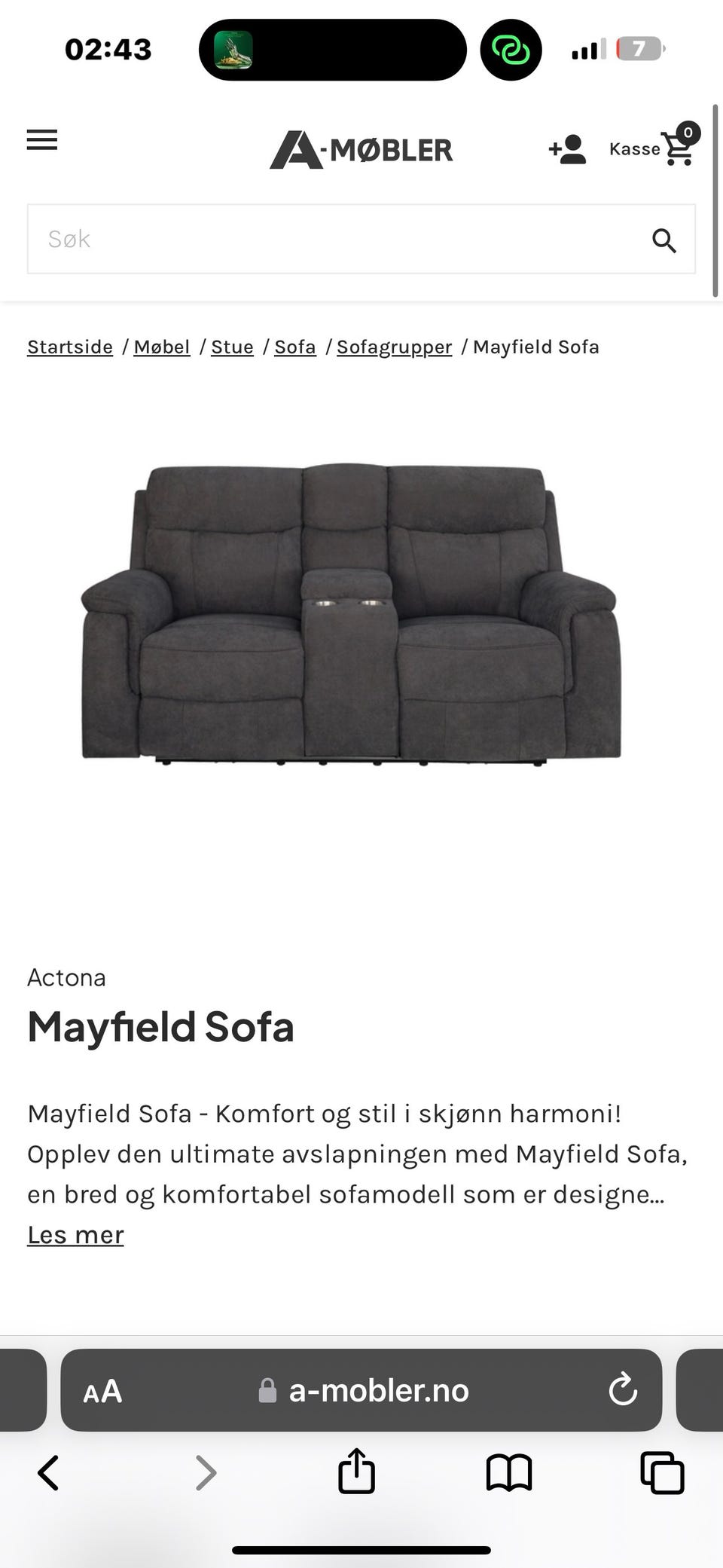Viewport: 723px width, 1568px height.
Task: Open the AA reader options
Action: coord(102,1391)
